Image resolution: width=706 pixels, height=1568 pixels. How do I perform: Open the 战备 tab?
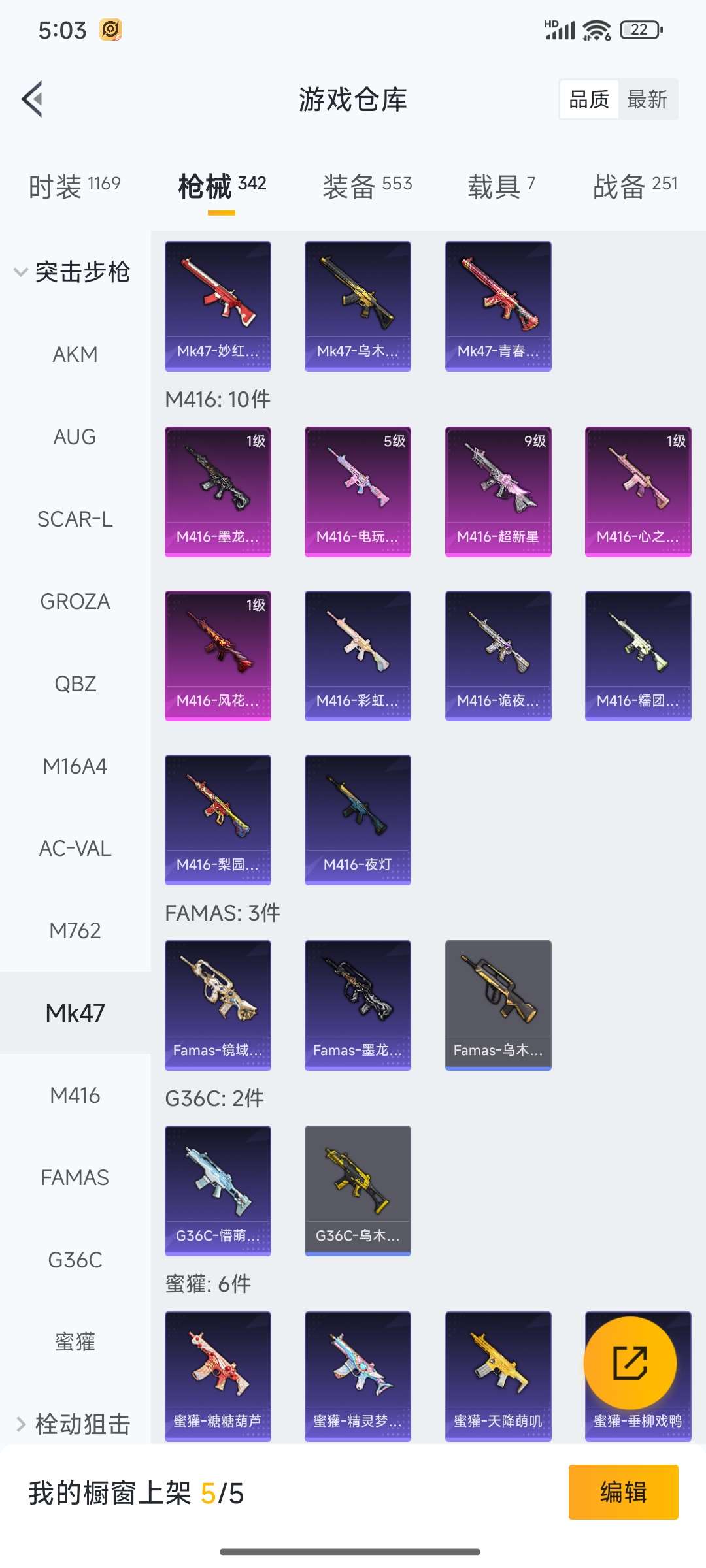click(x=635, y=186)
